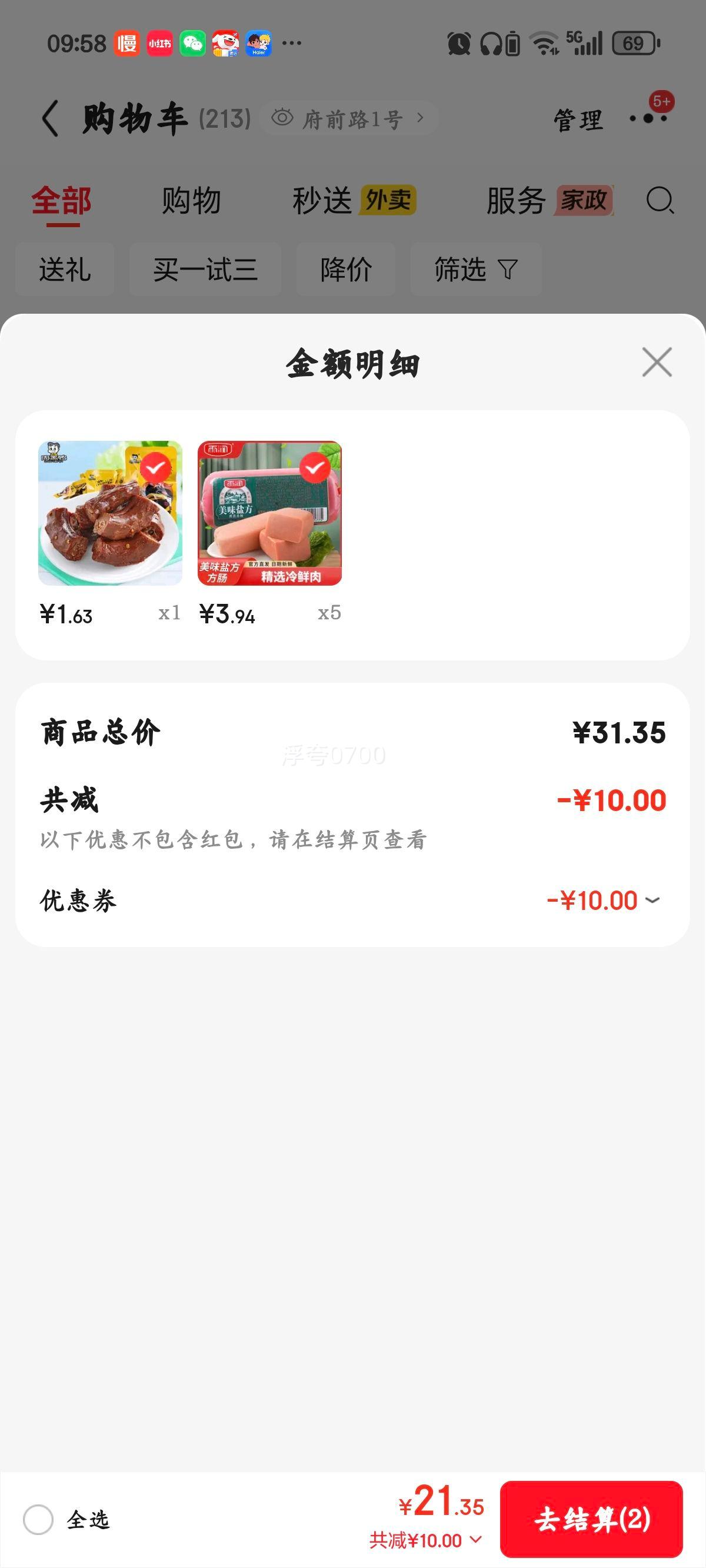Tap the back arrow to leave the cart
The height and width of the screenshot is (1568, 706).
51,118
